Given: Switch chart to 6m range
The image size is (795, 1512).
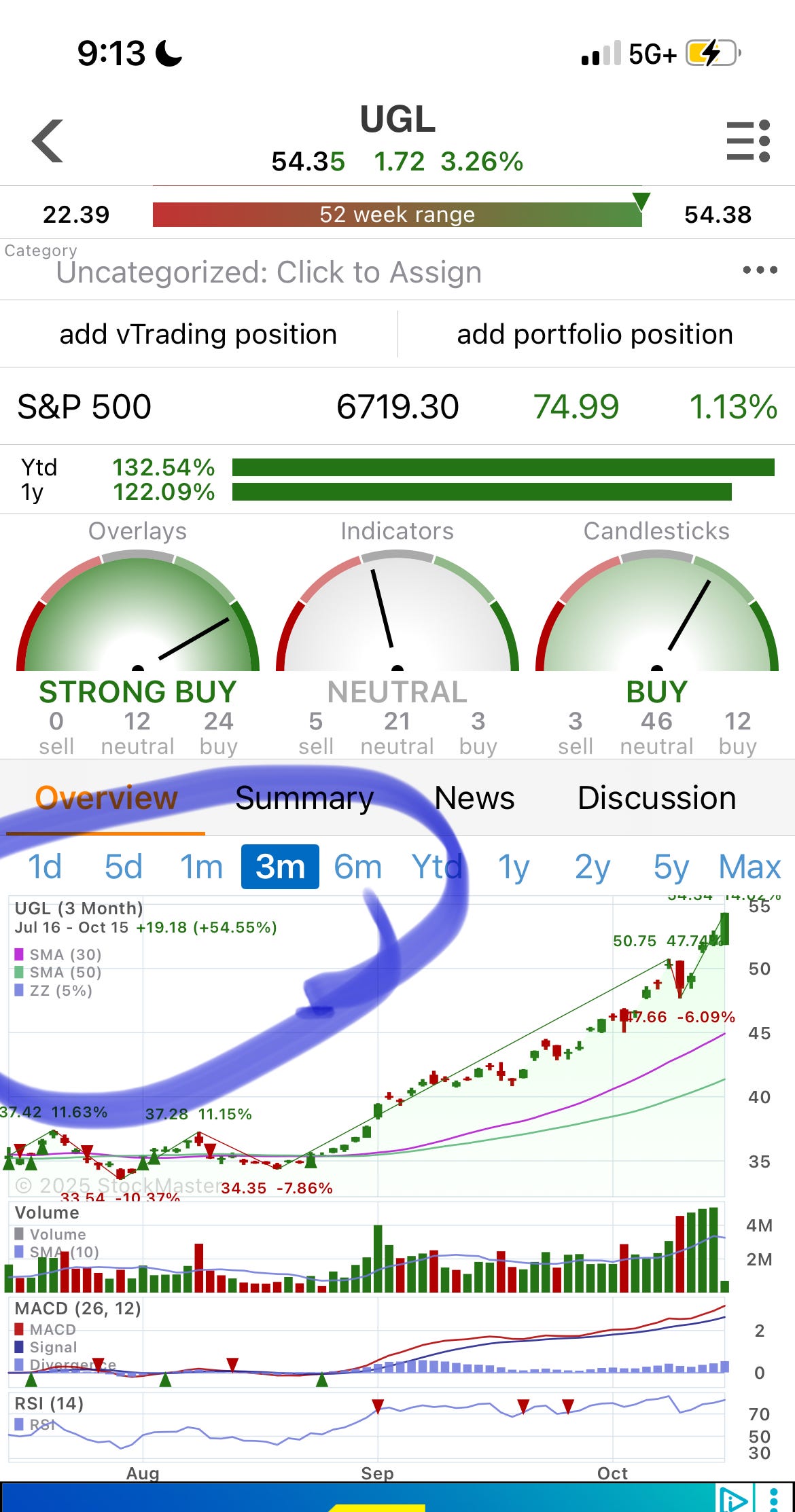Looking at the screenshot, I should (x=358, y=867).
